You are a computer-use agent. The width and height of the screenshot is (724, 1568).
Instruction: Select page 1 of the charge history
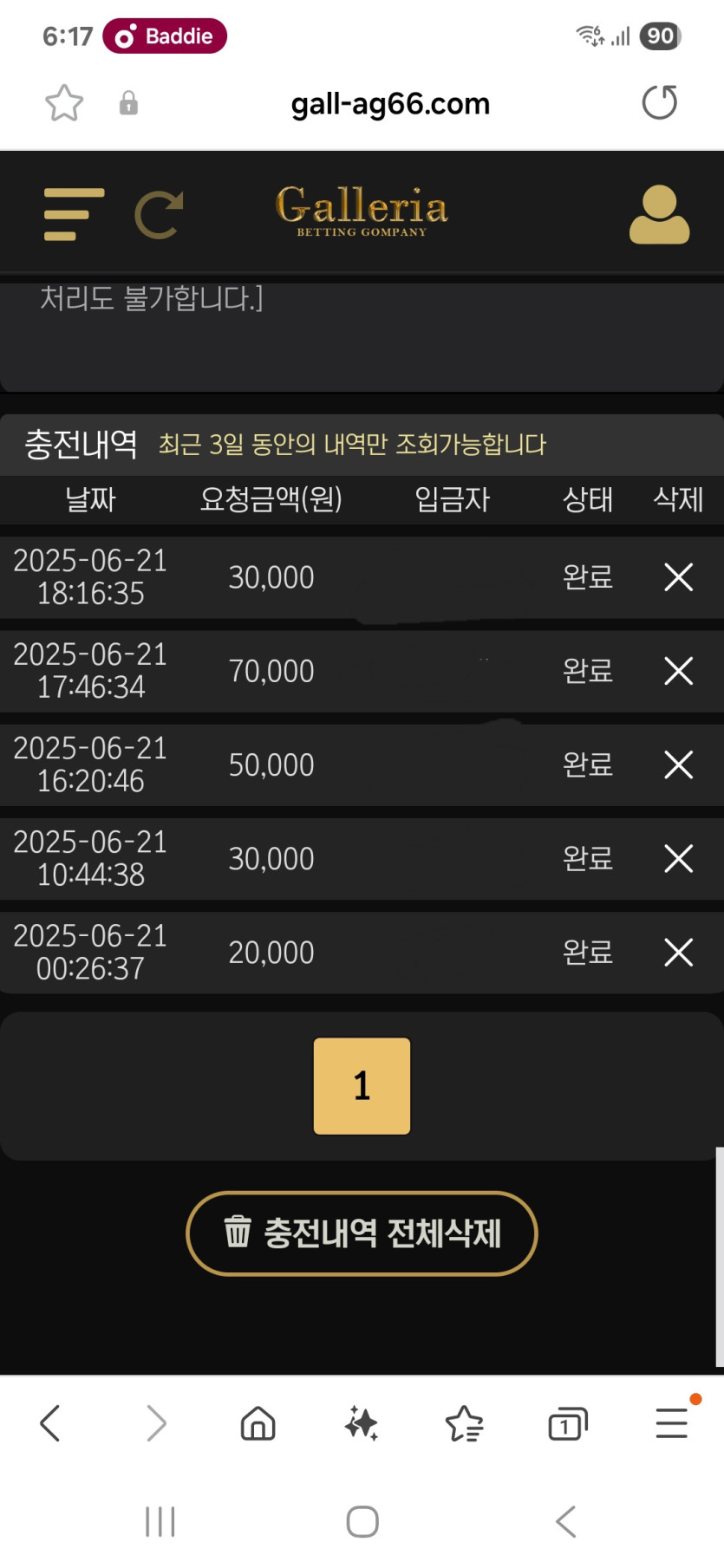tap(362, 1086)
